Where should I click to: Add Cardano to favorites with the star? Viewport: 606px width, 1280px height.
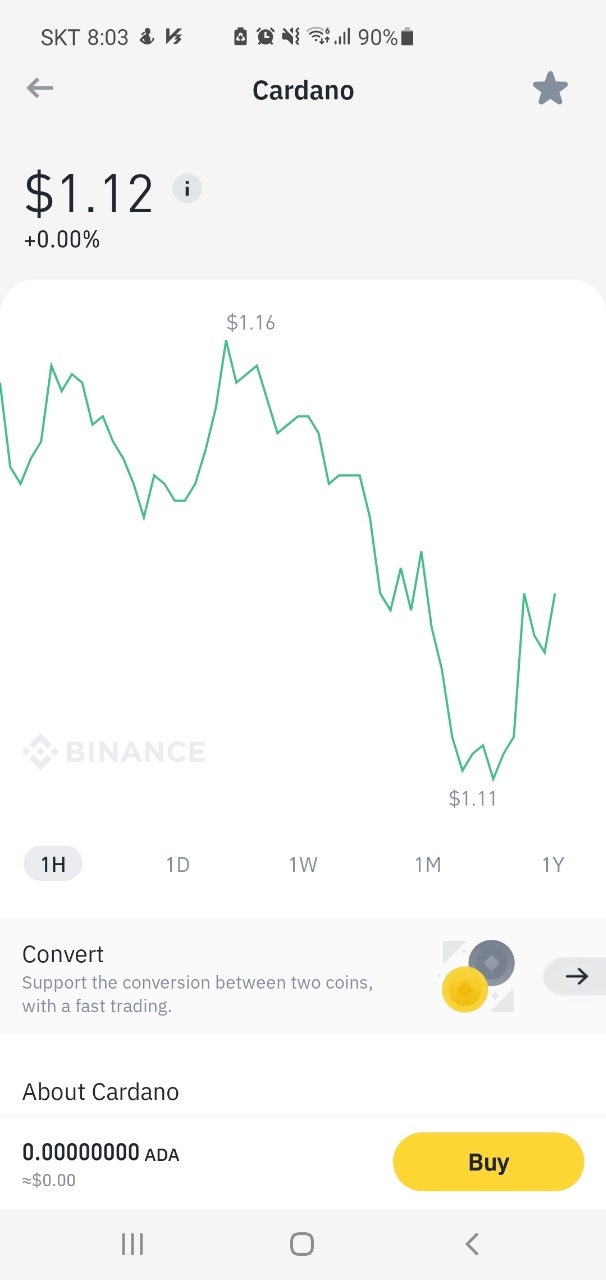pyautogui.click(x=550, y=89)
